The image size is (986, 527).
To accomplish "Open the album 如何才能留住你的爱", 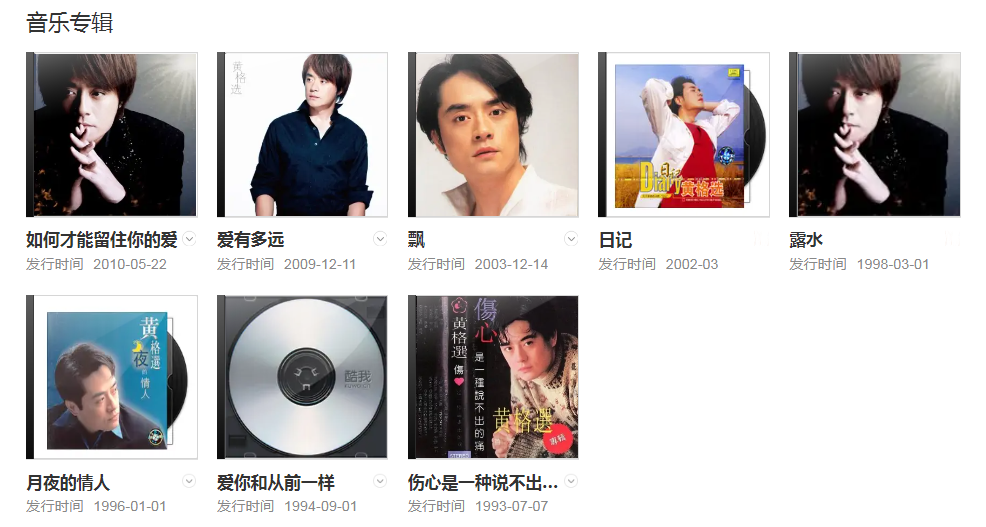I will tap(111, 135).
